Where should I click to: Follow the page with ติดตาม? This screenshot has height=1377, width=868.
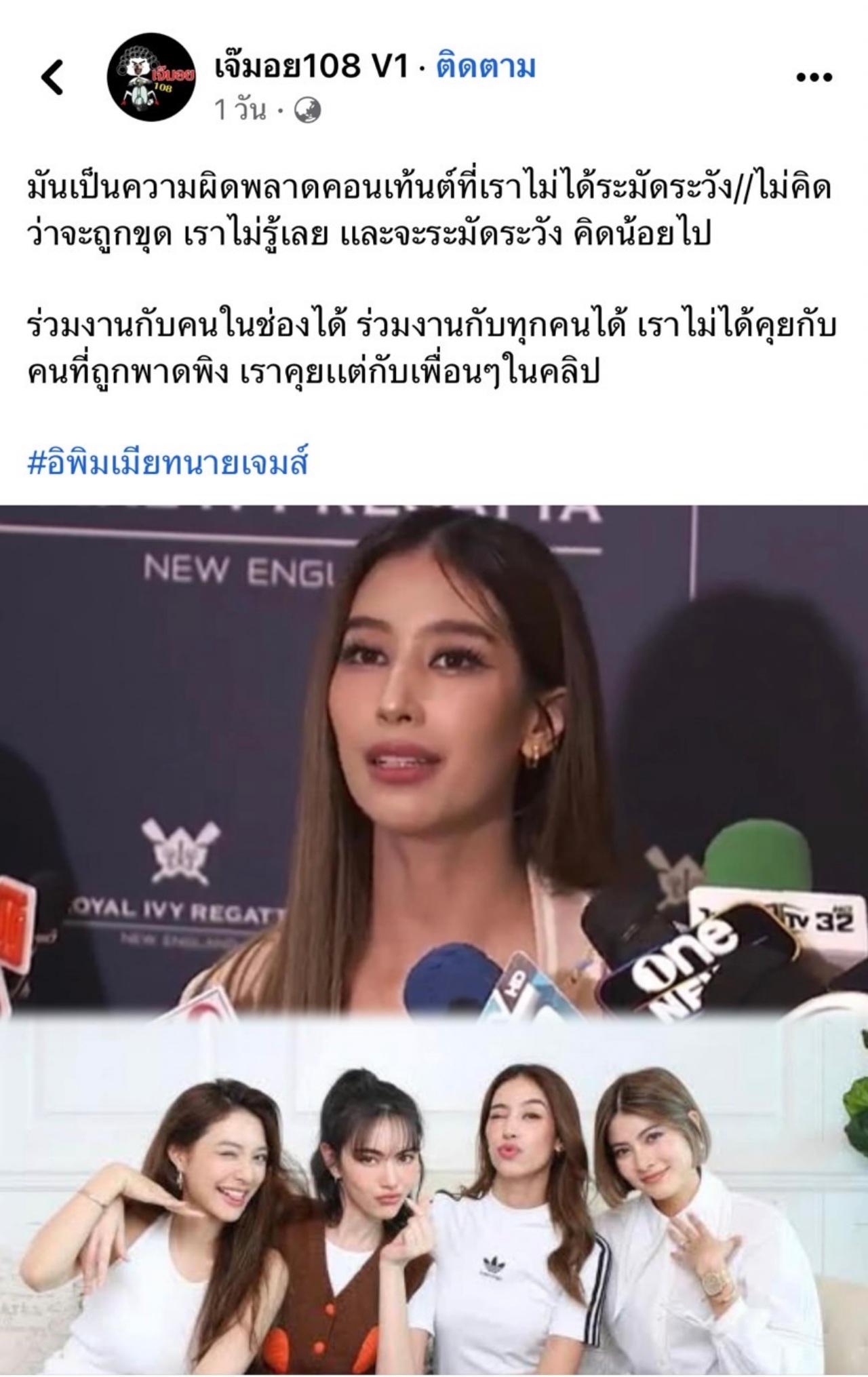486,66
